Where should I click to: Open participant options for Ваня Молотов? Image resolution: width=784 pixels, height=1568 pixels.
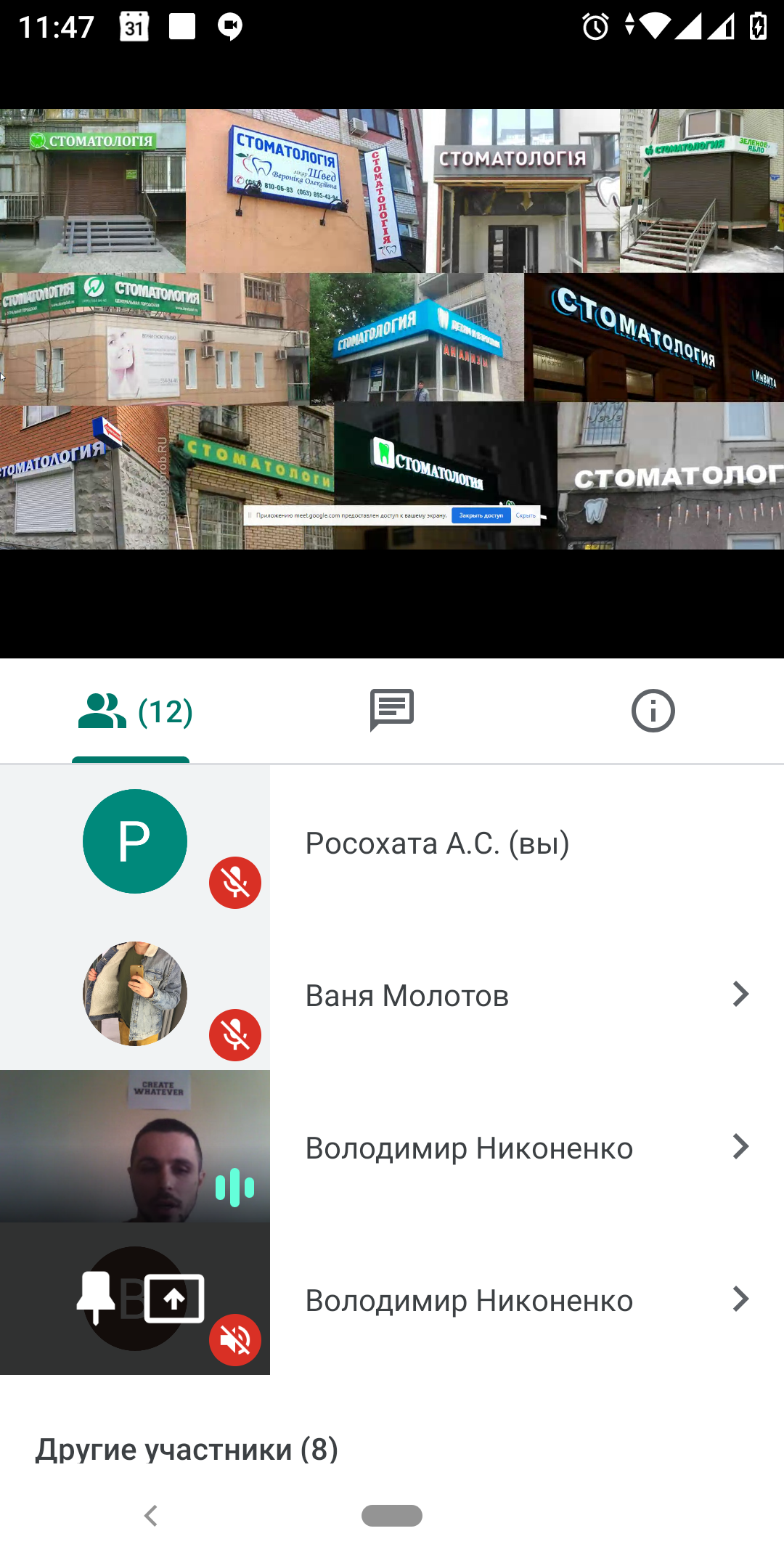tap(739, 995)
